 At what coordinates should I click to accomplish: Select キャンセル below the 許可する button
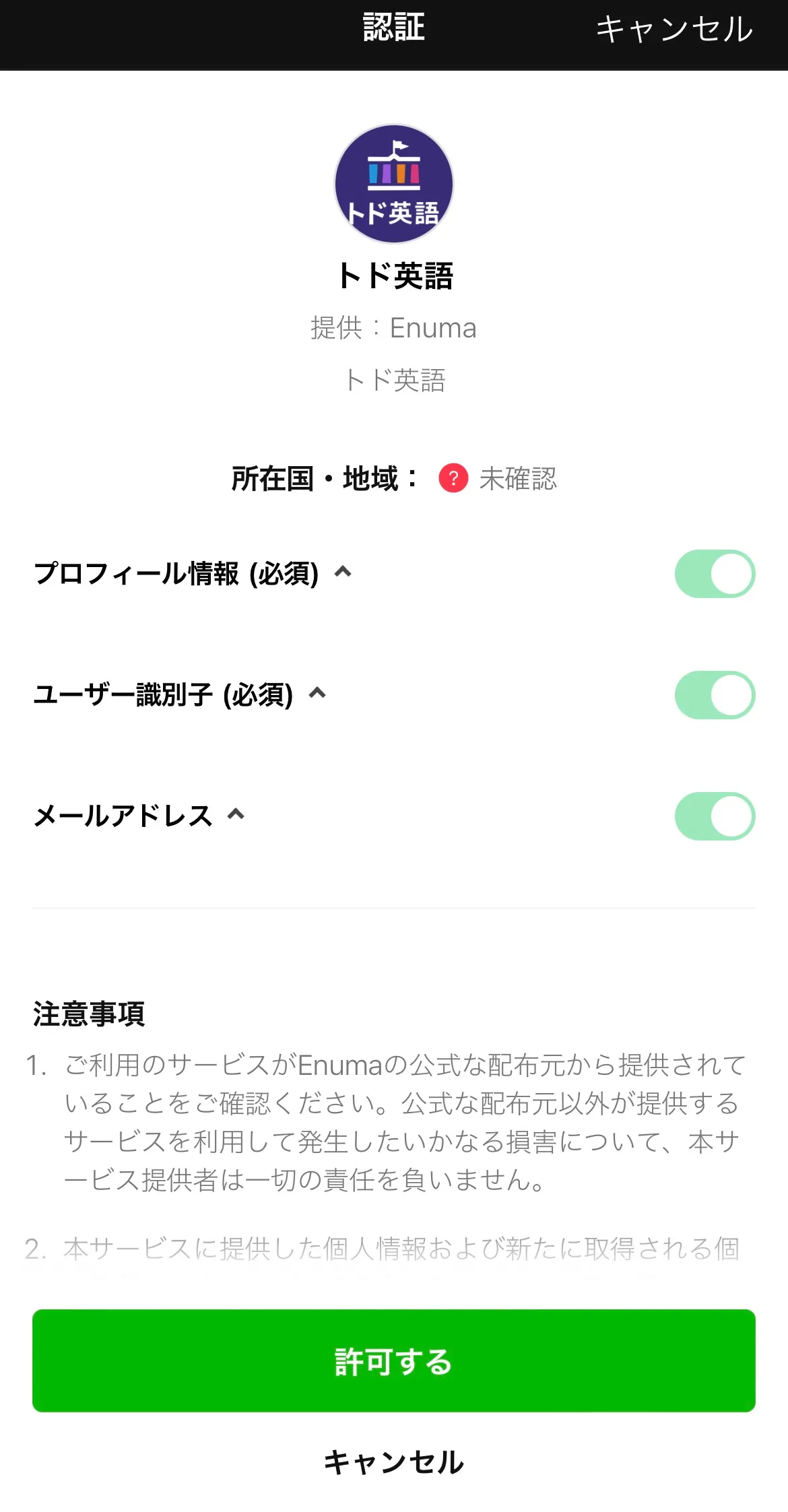pos(394,1461)
